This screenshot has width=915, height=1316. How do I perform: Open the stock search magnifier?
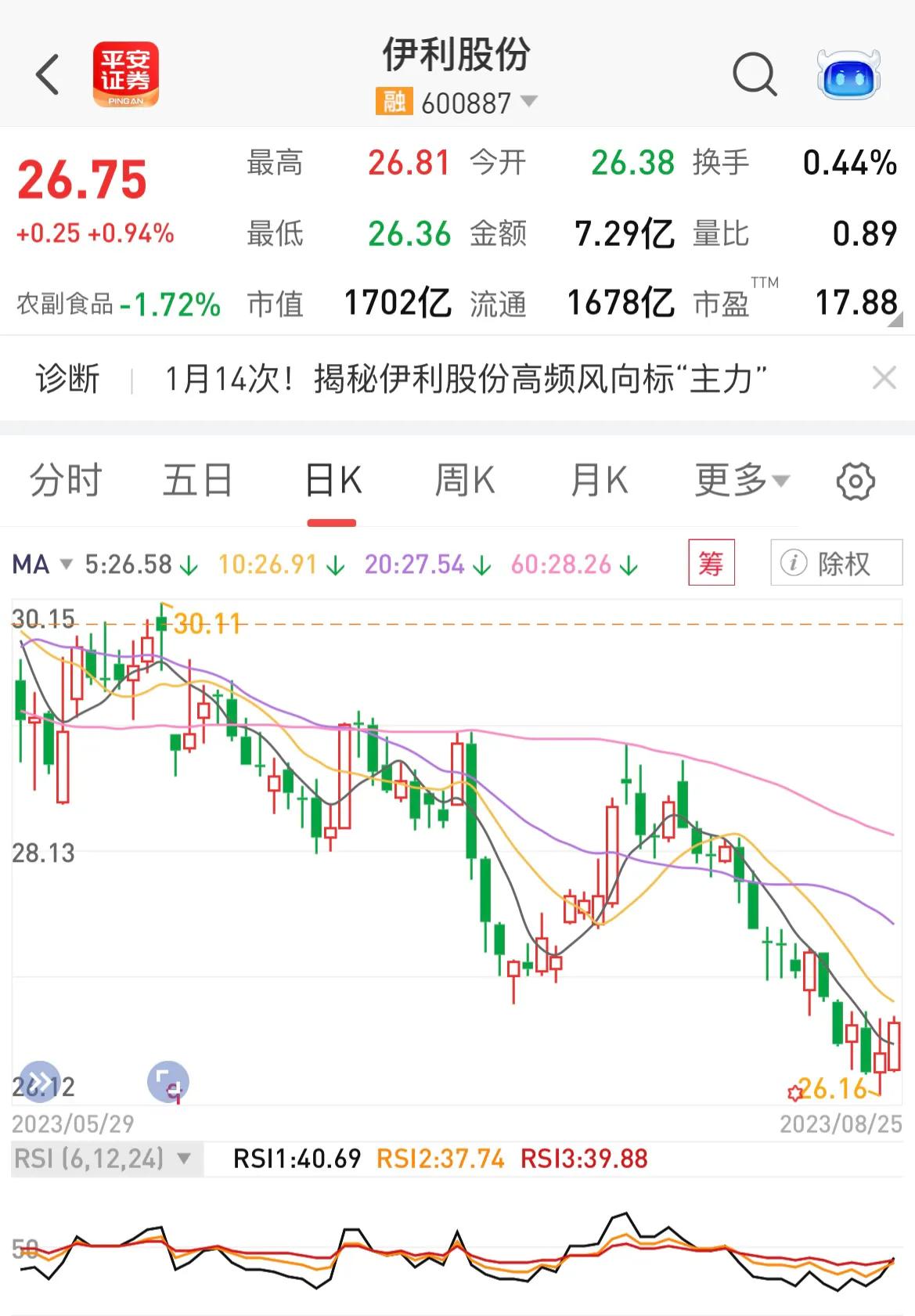click(754, 74)
